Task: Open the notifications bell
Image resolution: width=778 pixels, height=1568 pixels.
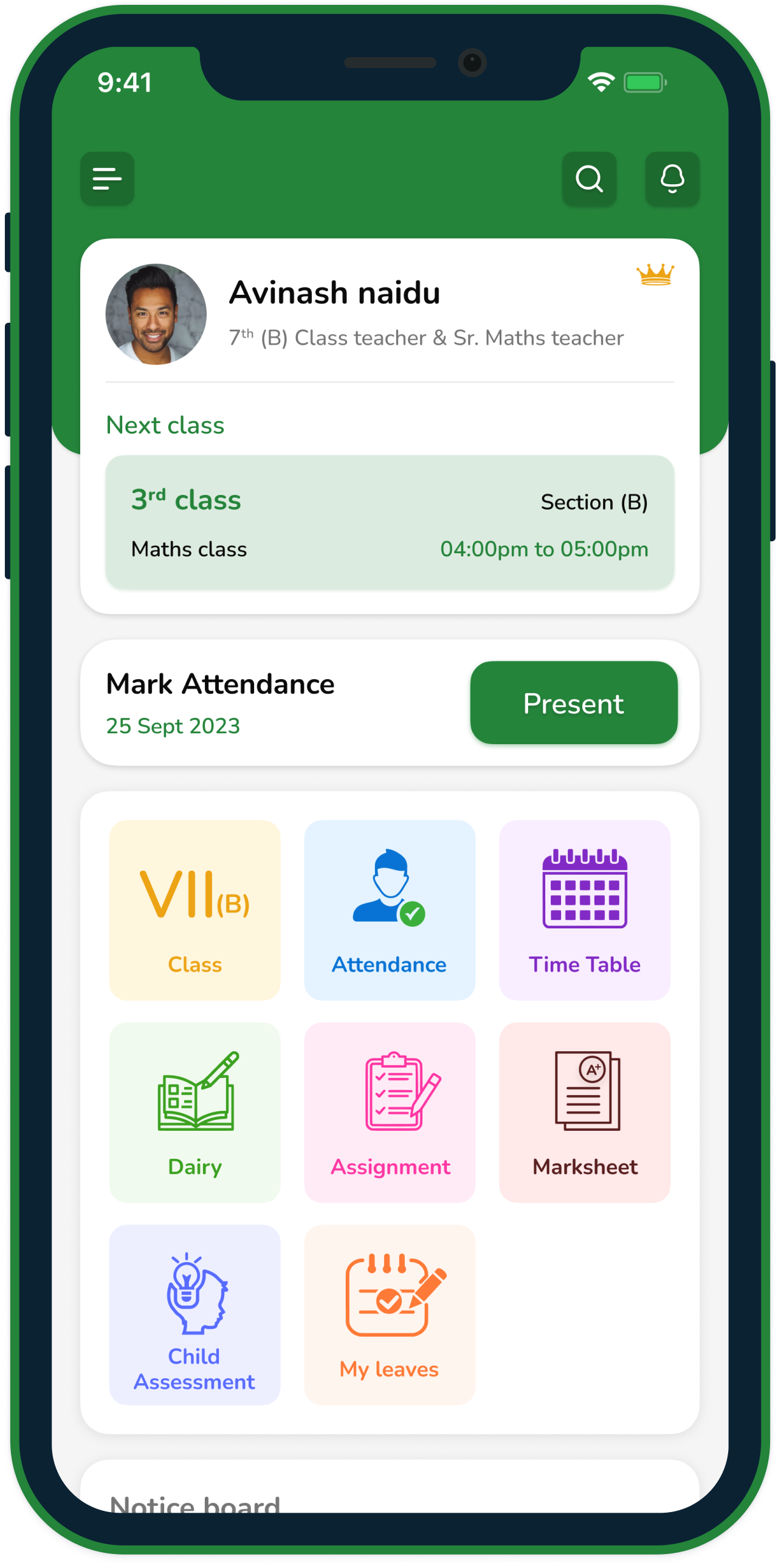Action: coord(672,179)
